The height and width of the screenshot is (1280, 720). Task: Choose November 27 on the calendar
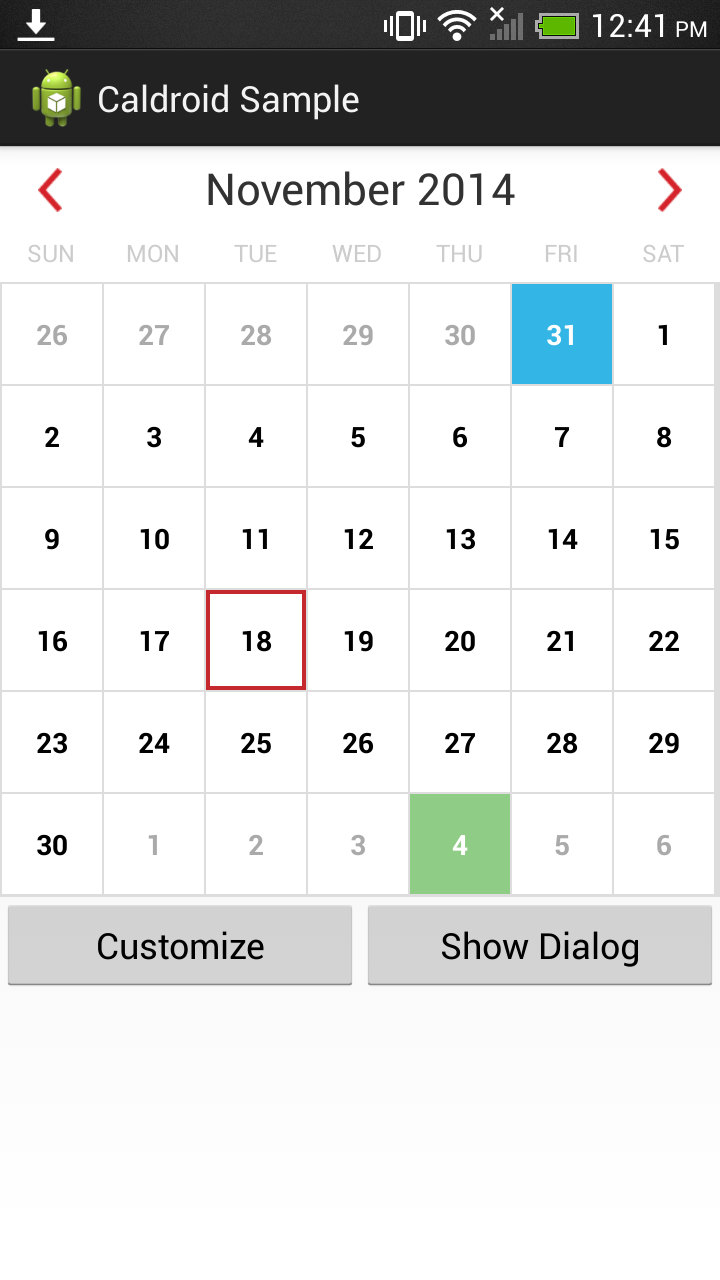[x=460, y=743]
